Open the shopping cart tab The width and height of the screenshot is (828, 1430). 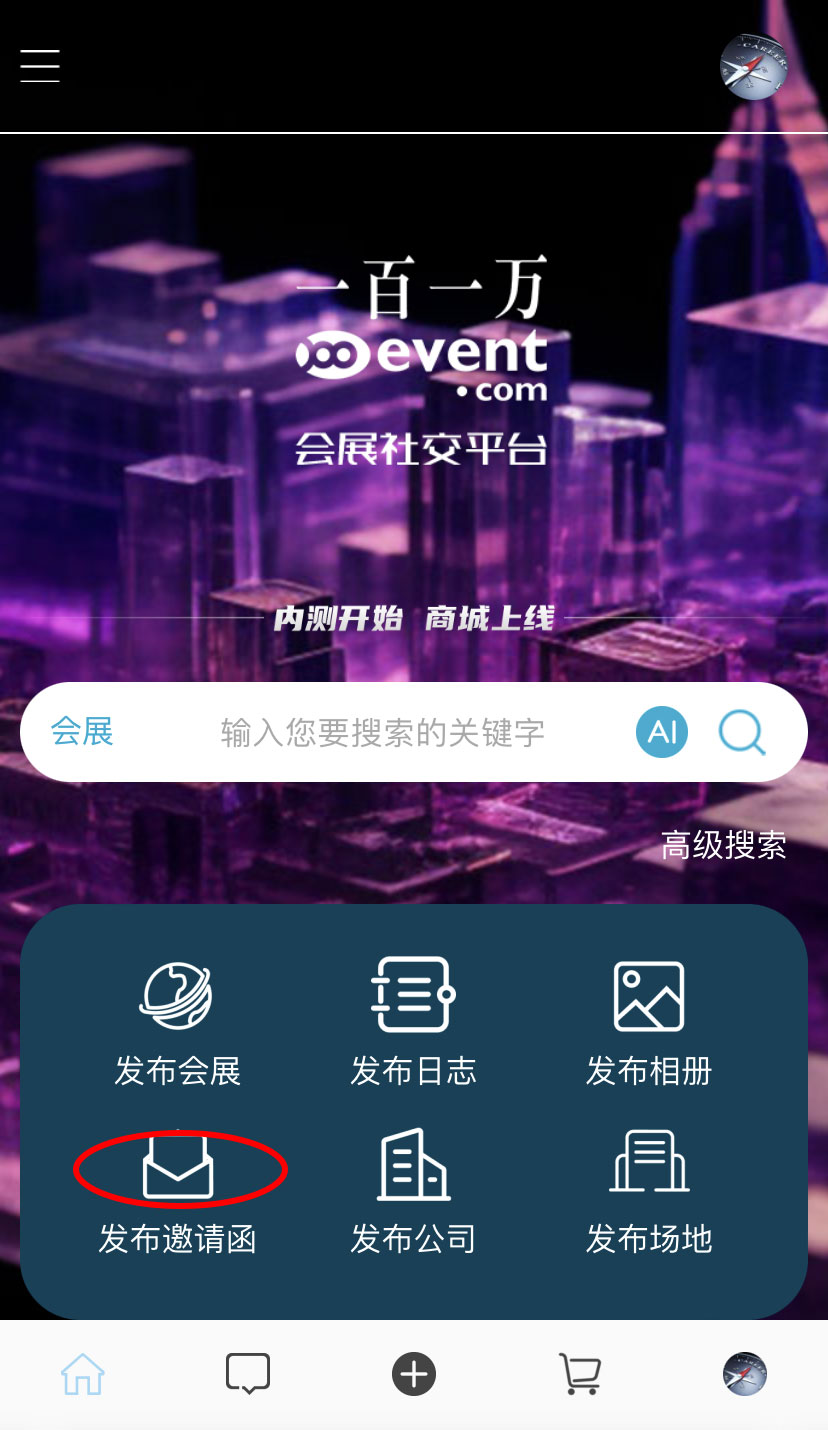(579, 1374)
